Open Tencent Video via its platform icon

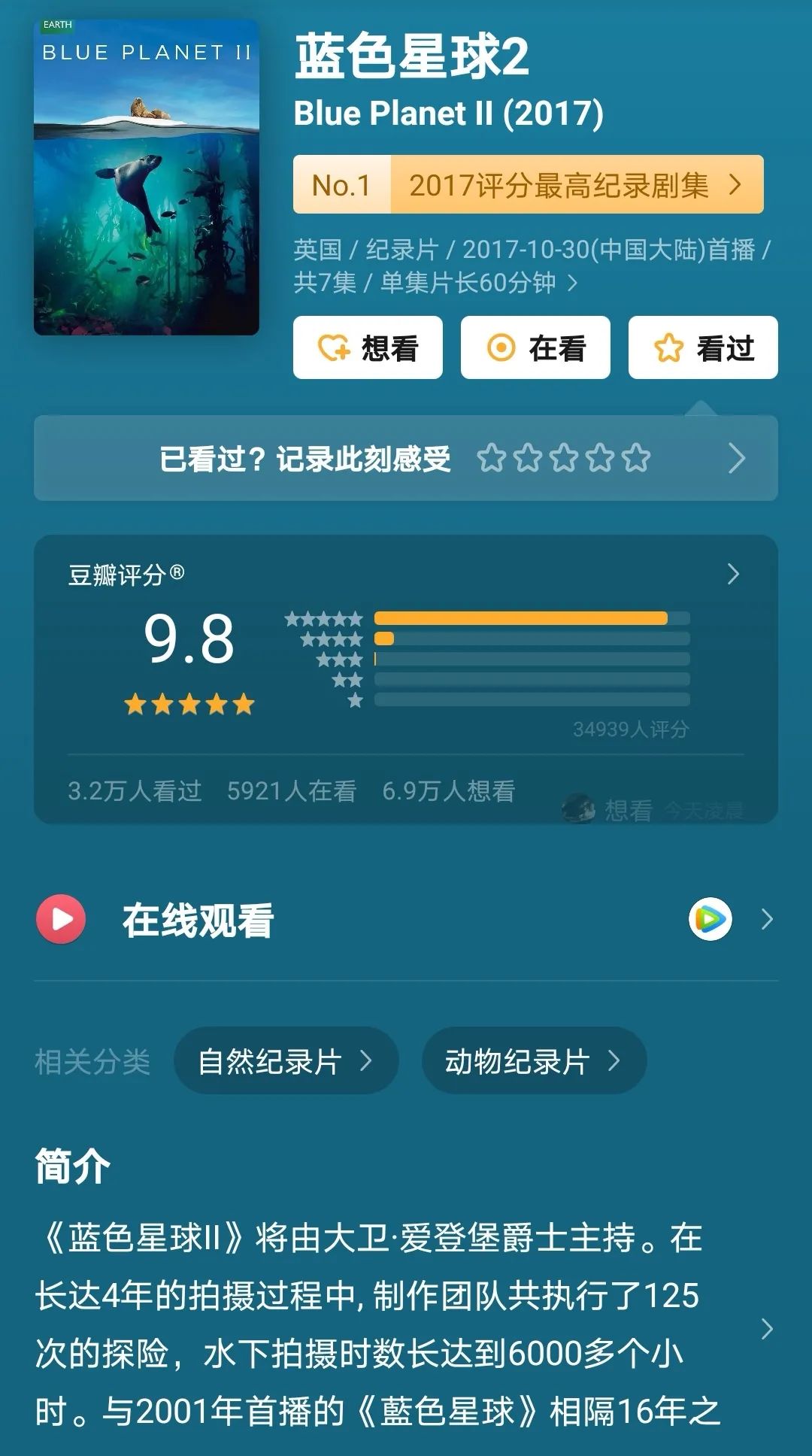(710, 919)
